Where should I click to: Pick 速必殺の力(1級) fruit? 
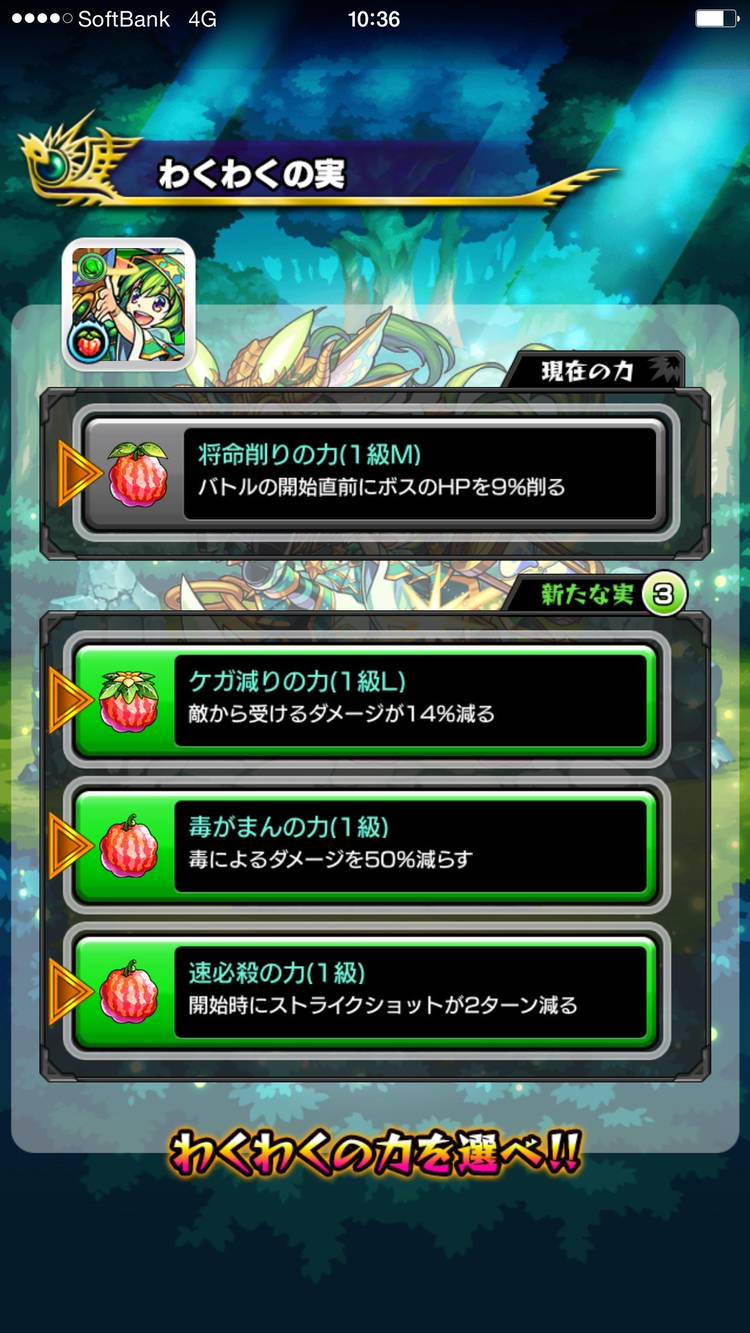[x=368, y=991]
